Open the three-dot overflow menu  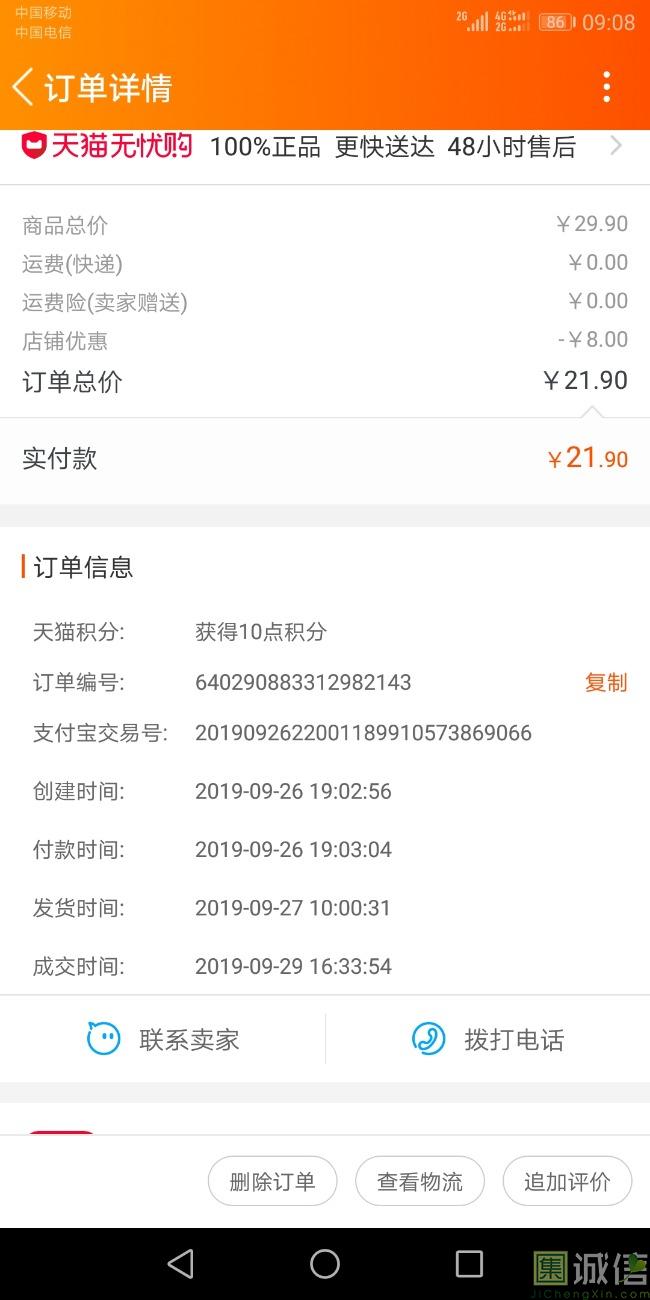pyautogui.click(x=606, y=87)
